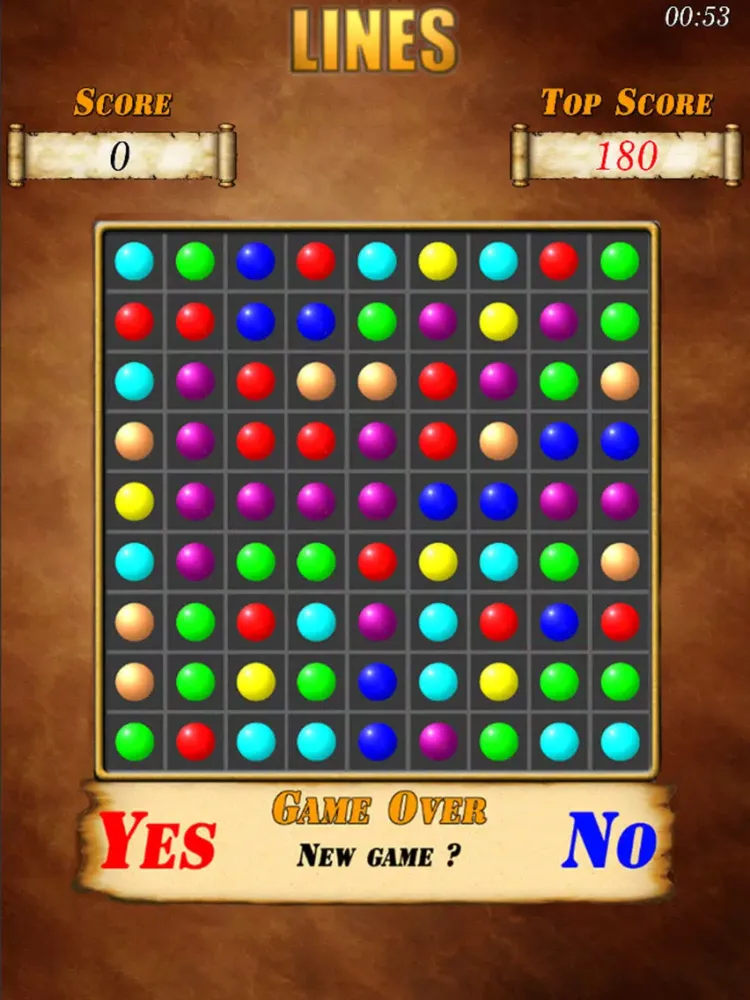Tap Yes to start a new game
750x1000 pixels.
point(158,840)
